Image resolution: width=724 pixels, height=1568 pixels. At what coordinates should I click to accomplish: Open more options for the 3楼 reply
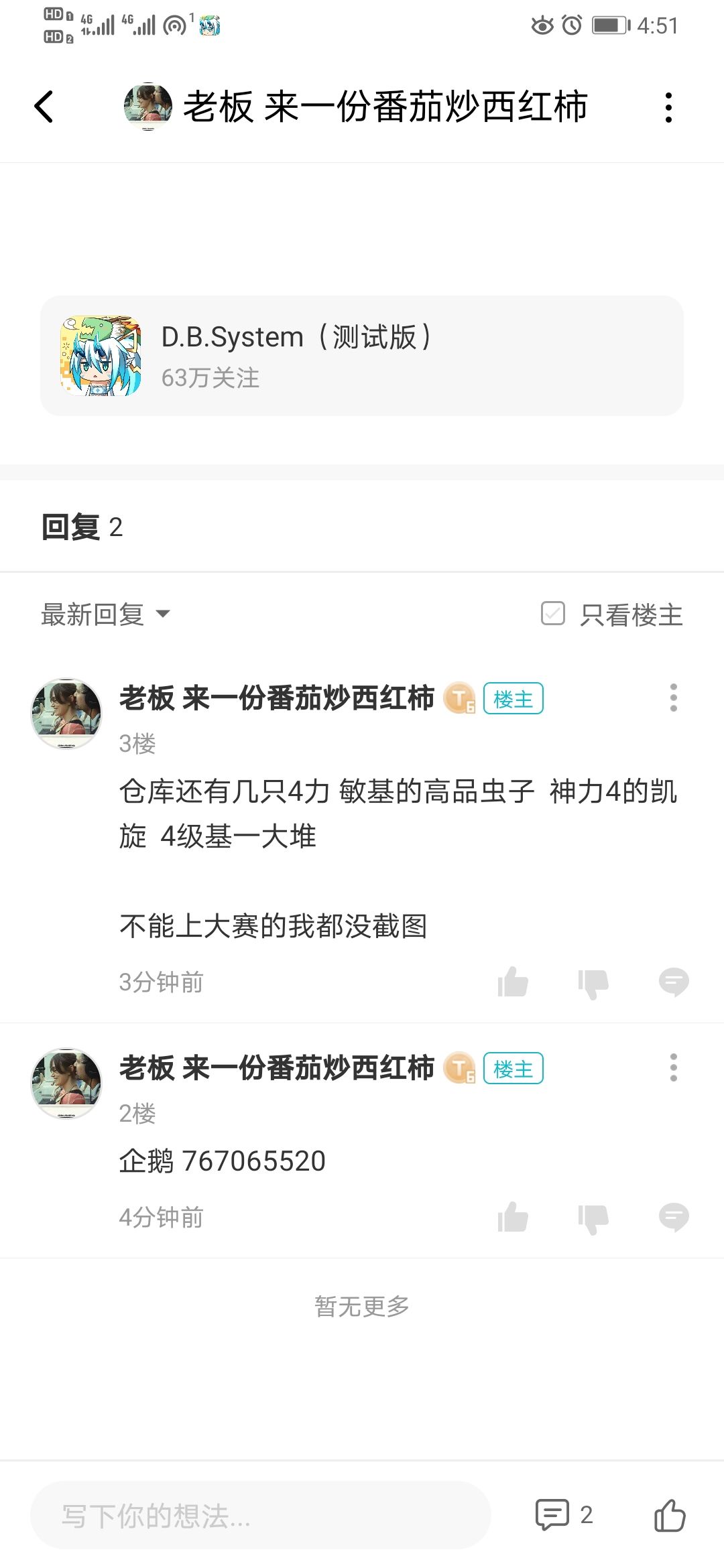click(674, 698)
